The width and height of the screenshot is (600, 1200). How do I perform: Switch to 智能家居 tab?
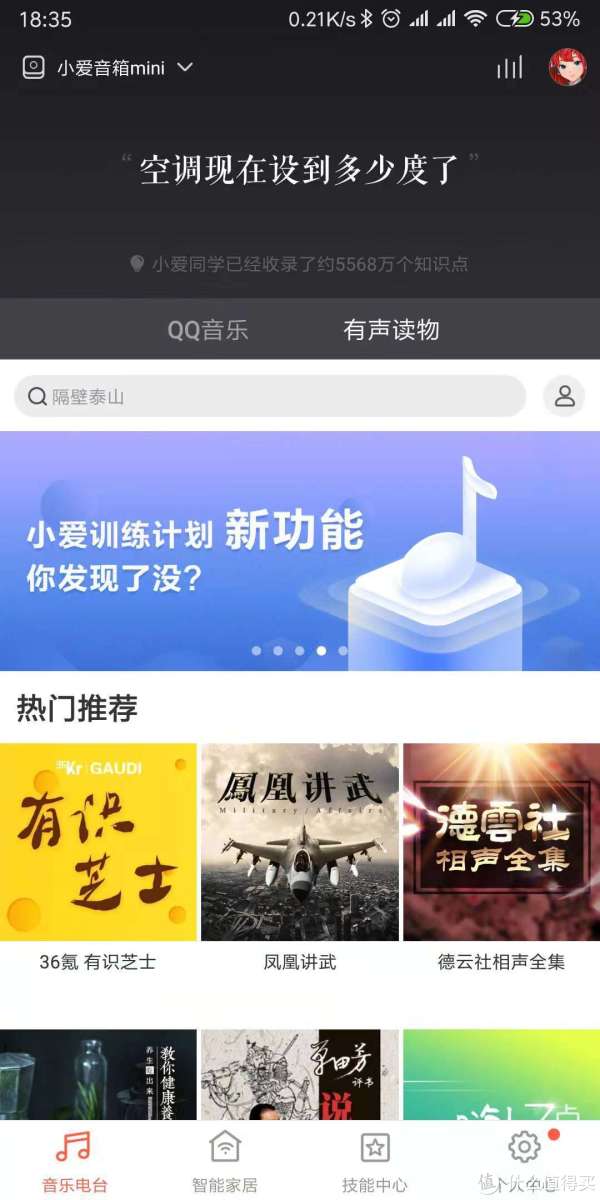click(x=225, y=1160)
